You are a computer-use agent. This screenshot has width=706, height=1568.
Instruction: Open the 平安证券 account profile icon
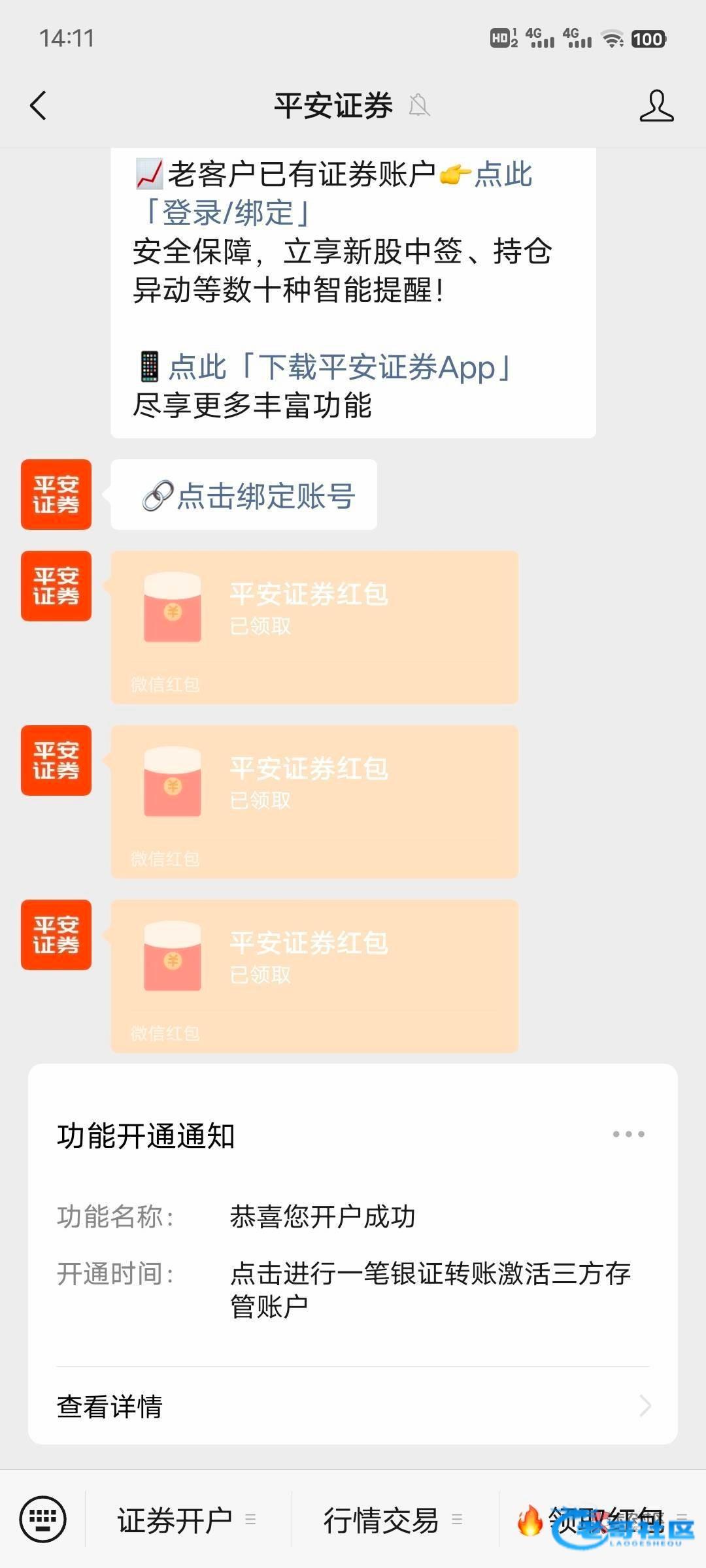point(656,106)
